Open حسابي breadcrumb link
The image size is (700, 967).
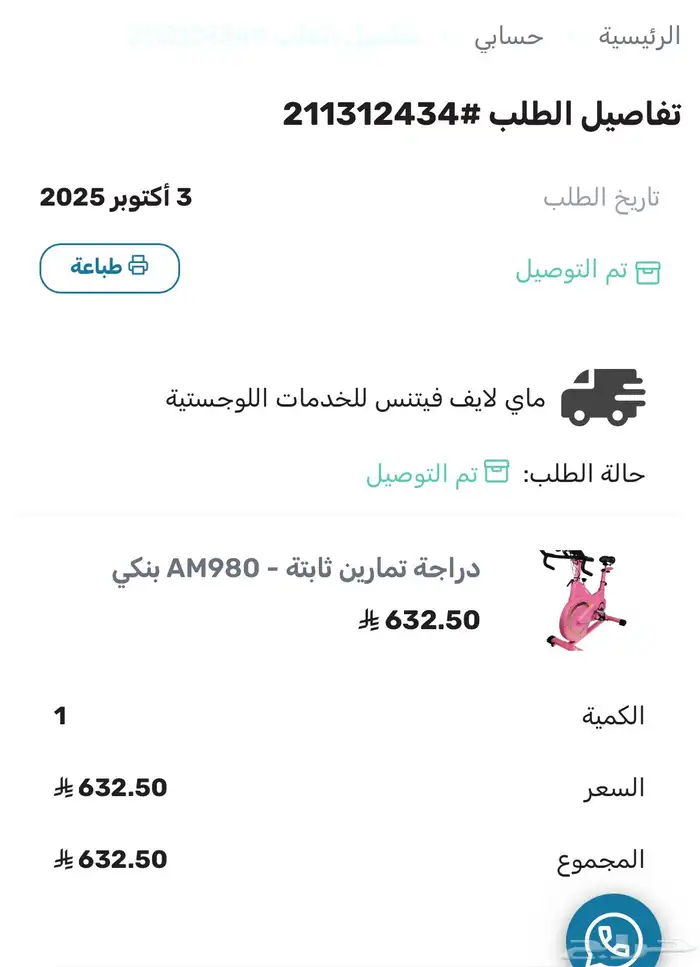click(x=509, y=37)
